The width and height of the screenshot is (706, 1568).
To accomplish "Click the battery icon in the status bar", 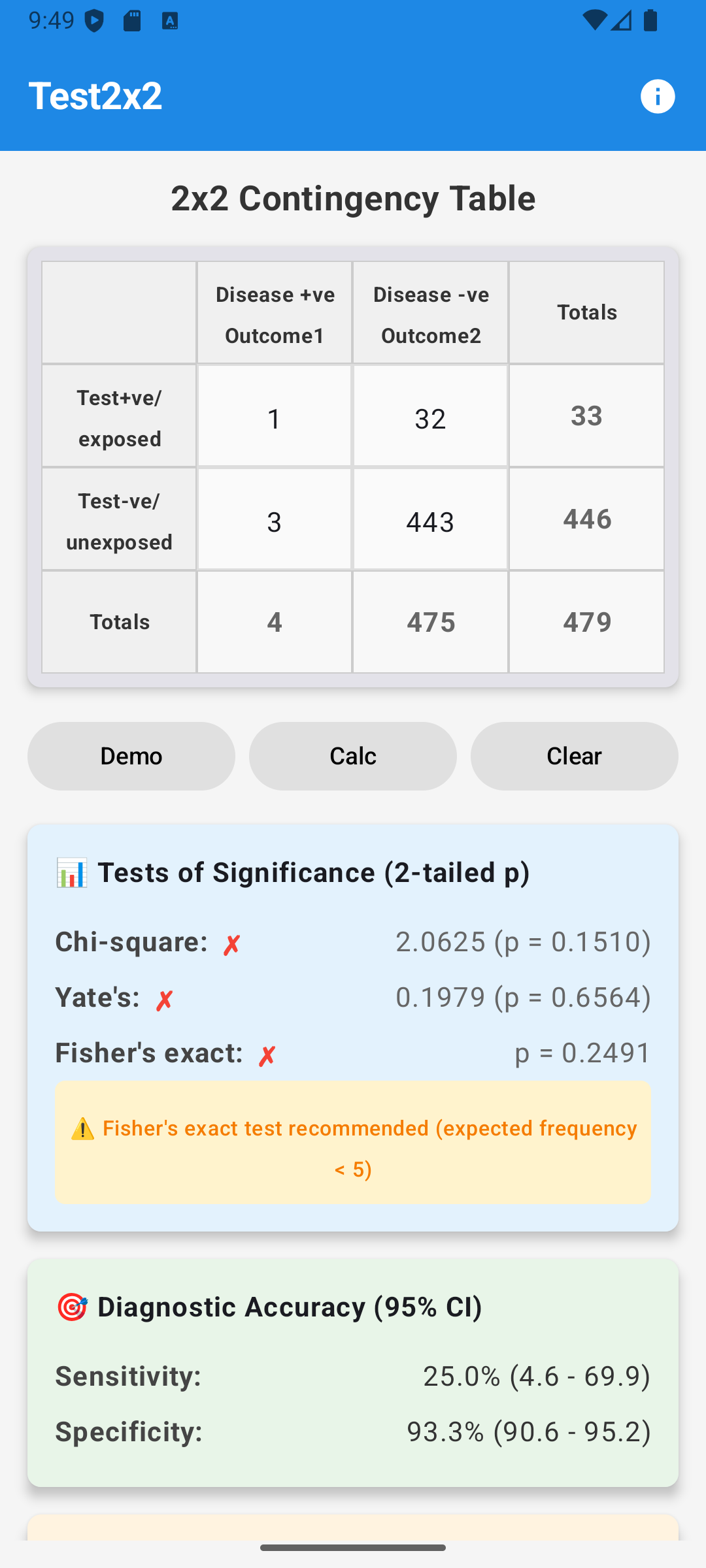I will click(649, 22).
